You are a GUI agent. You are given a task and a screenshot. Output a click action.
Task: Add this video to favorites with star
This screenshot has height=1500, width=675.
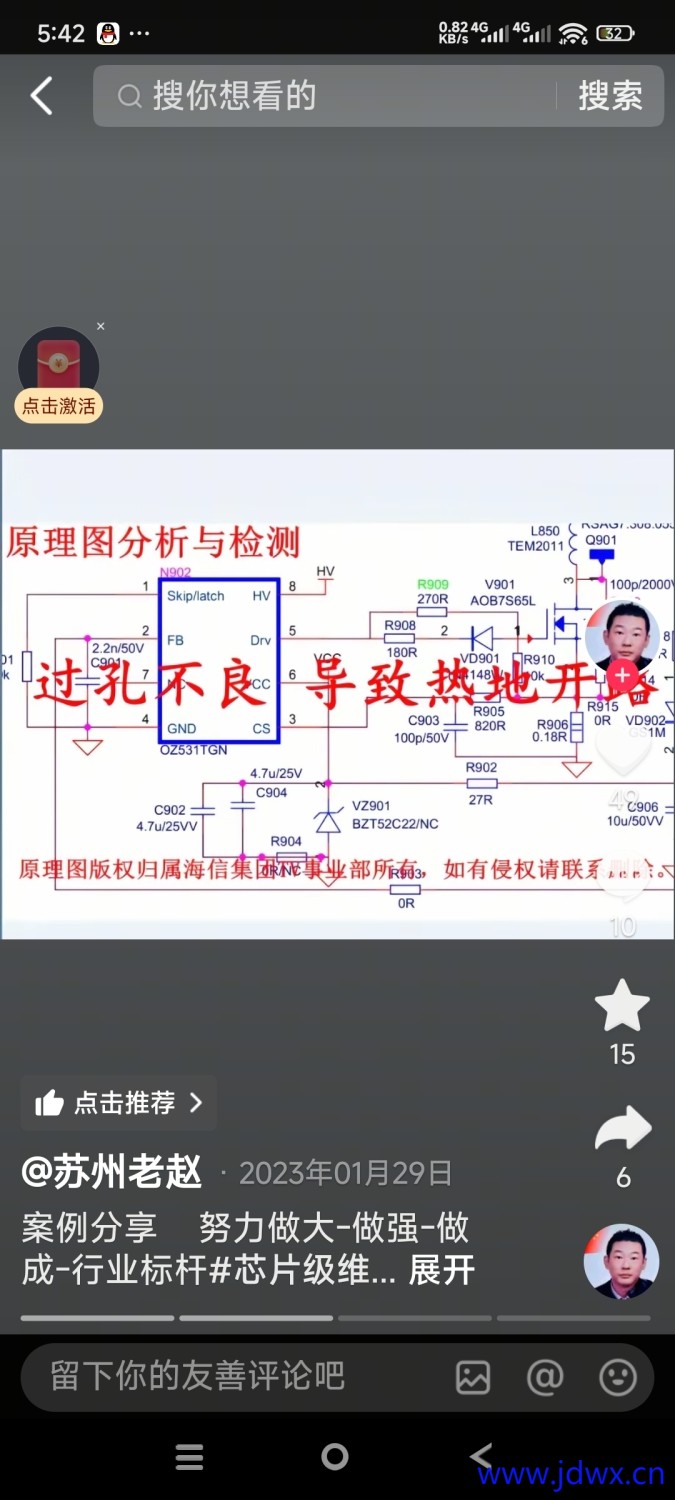point(622,1008)
